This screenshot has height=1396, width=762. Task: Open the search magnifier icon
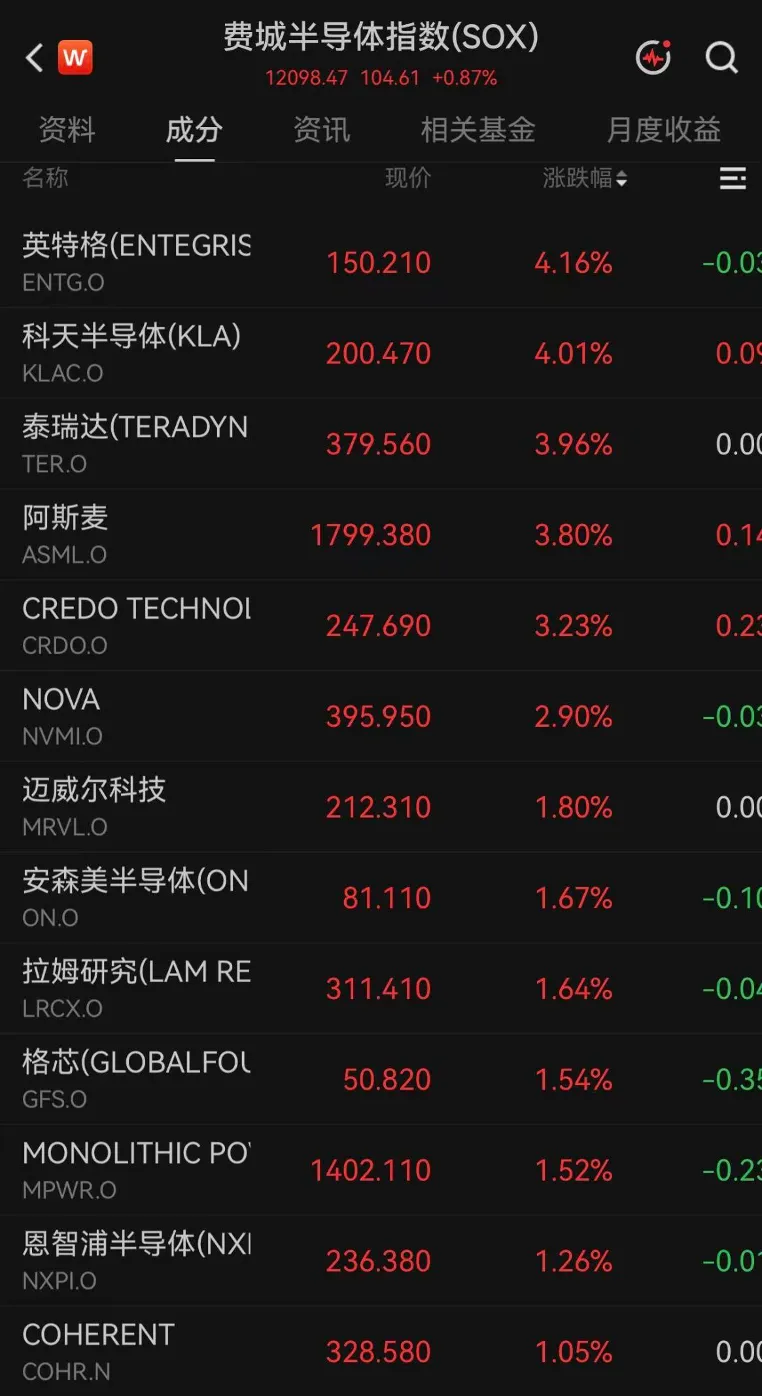pyautogui.click(x=721, y=58)
